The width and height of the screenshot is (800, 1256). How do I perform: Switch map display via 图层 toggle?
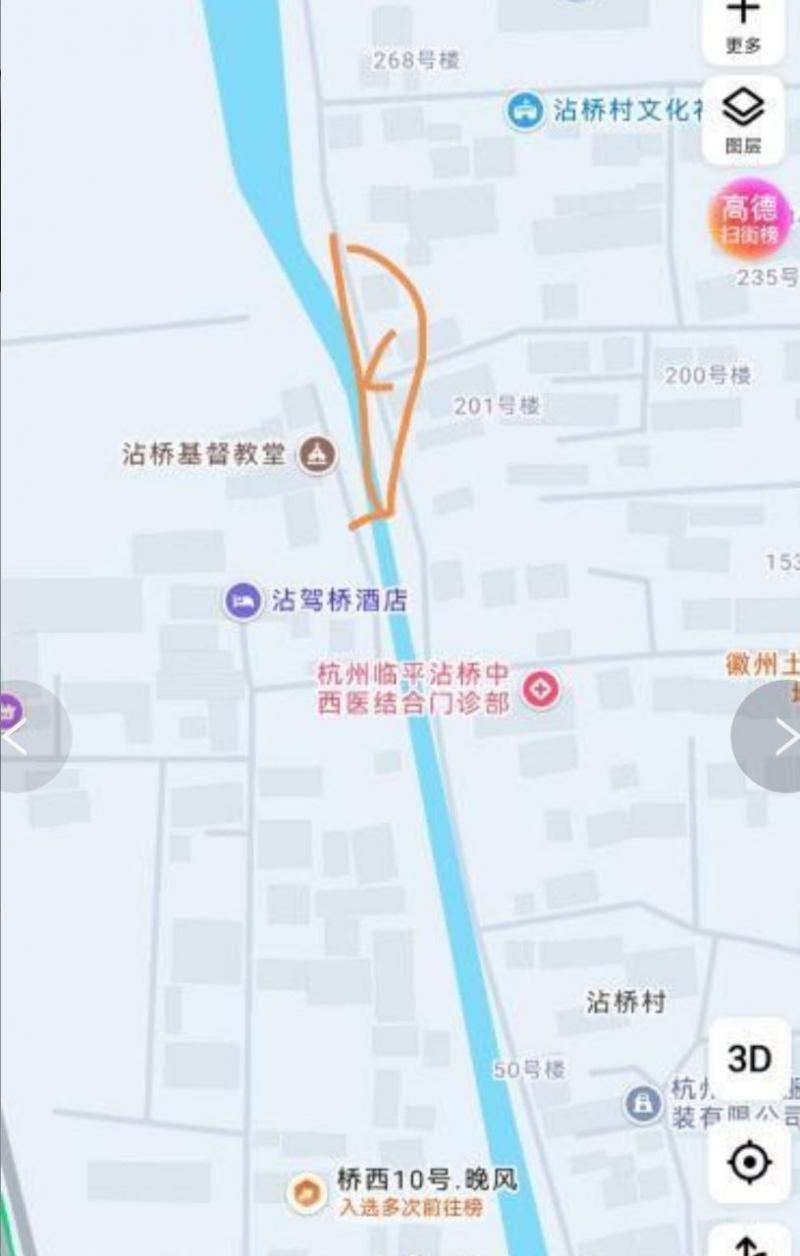[x=742, y=117]
